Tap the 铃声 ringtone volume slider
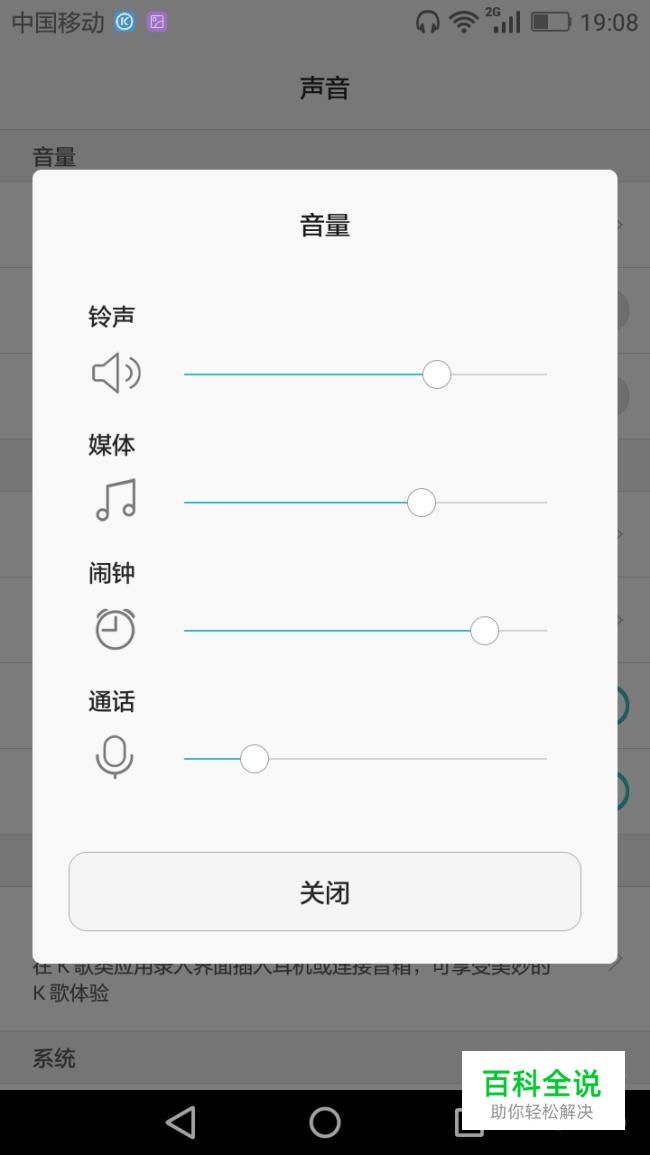 366,374
